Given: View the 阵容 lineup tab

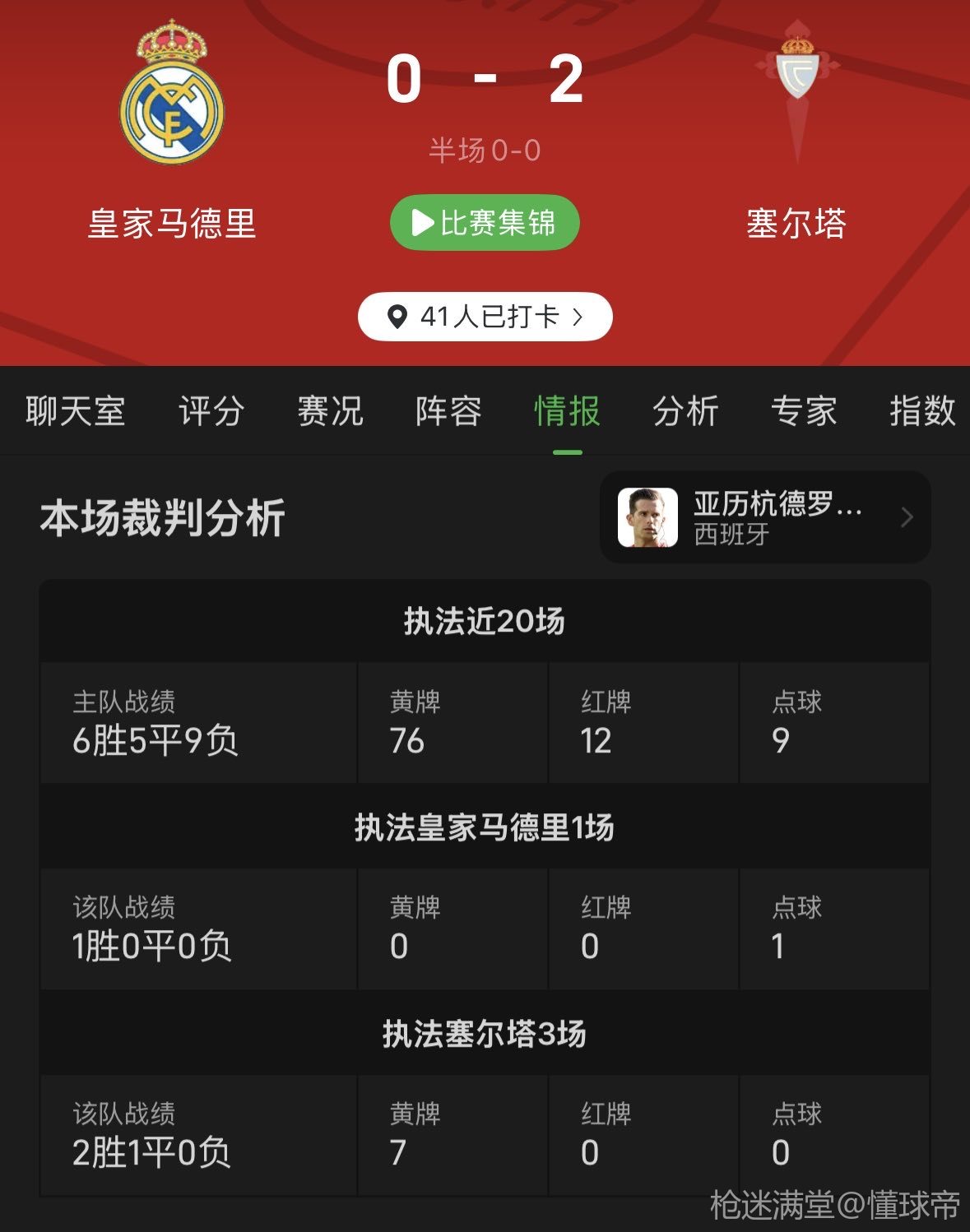Looking at the screenshot, I should tap(448, 411).
